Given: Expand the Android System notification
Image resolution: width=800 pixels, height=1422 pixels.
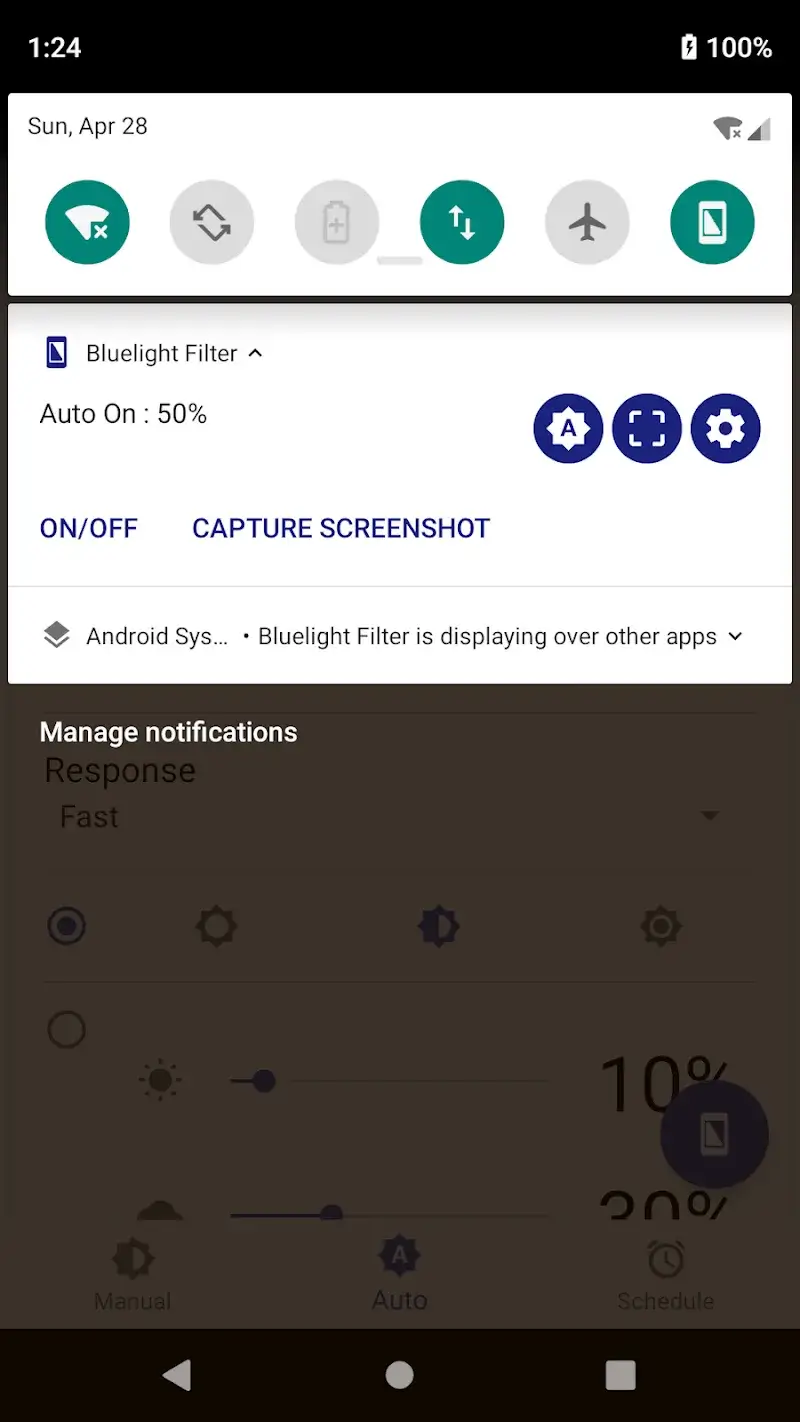Looking at the screenshot, I should 736,636.
